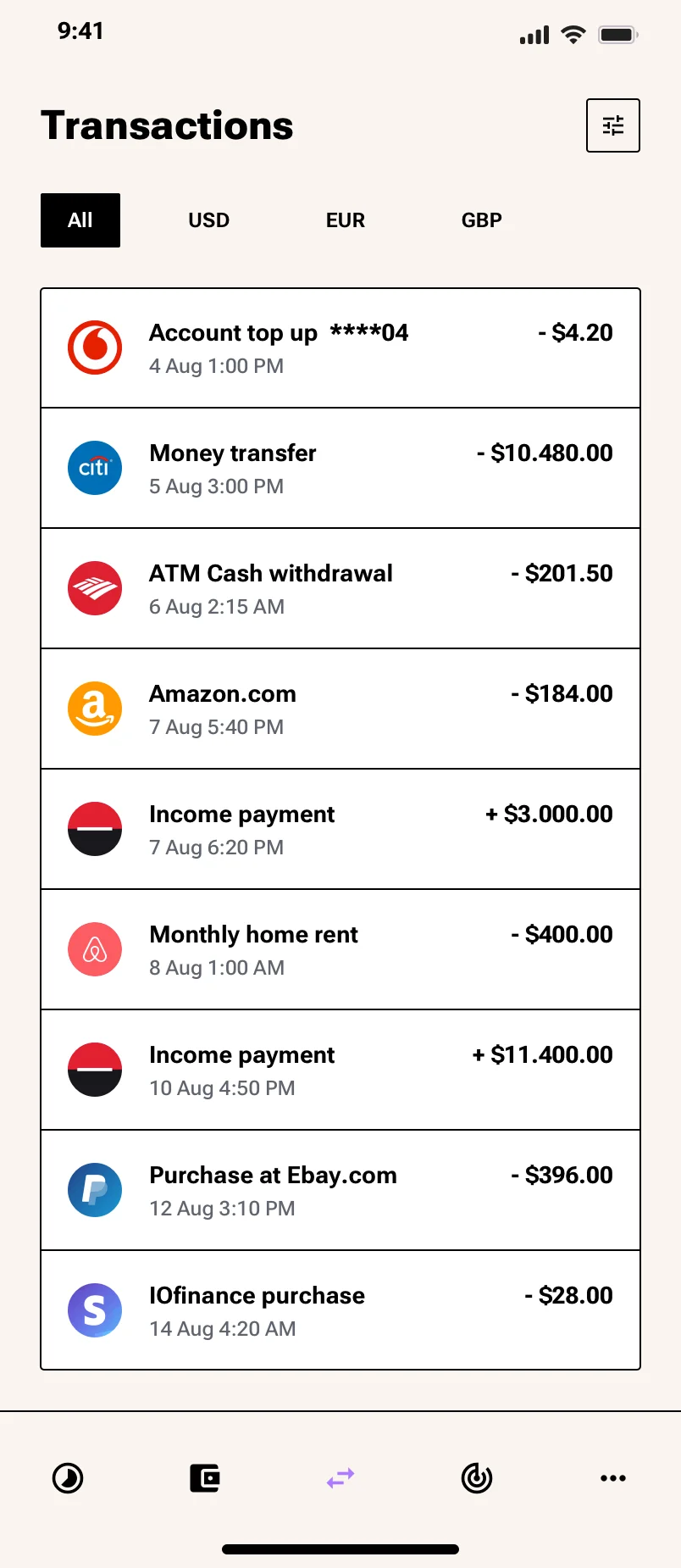Screen dimensions: 681x1568
Task: Open the transaction filter settings
Action: coord(612,125)
